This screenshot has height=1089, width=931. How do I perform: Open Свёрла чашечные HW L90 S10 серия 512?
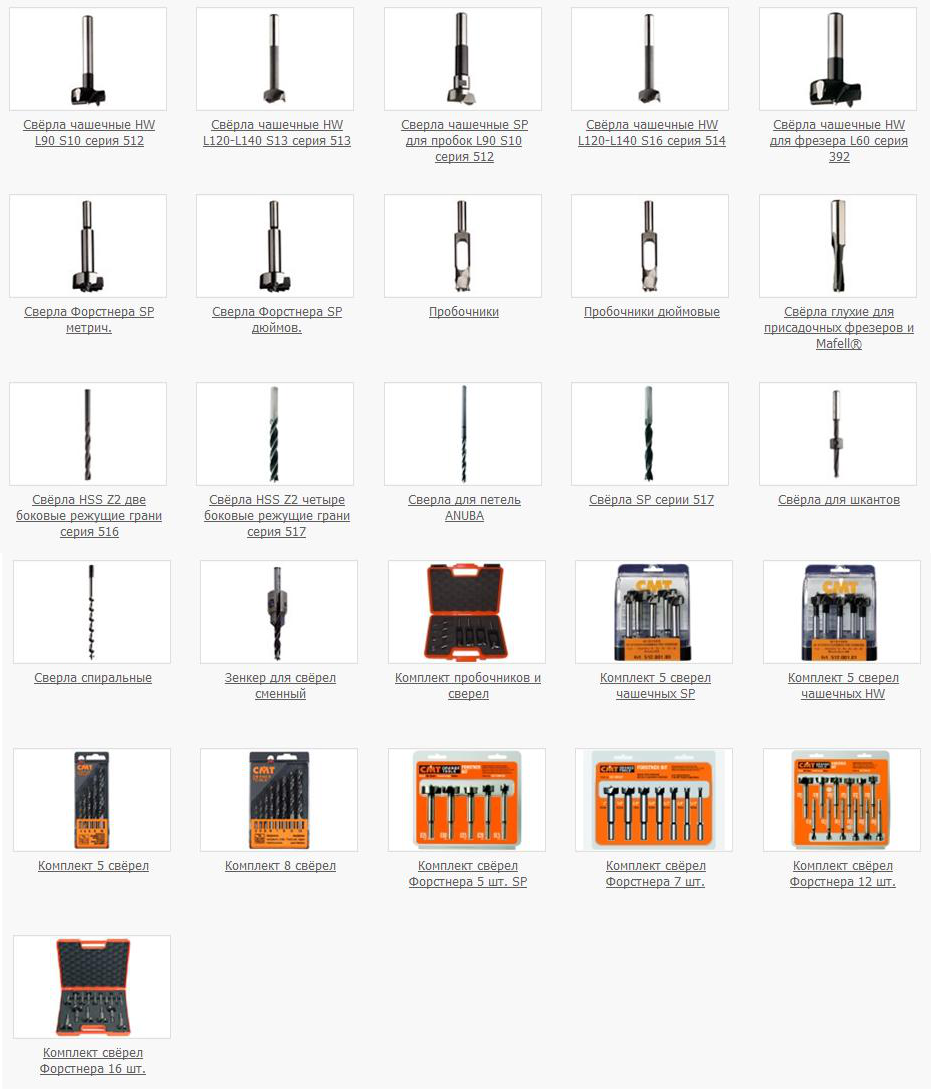[89, 133]
